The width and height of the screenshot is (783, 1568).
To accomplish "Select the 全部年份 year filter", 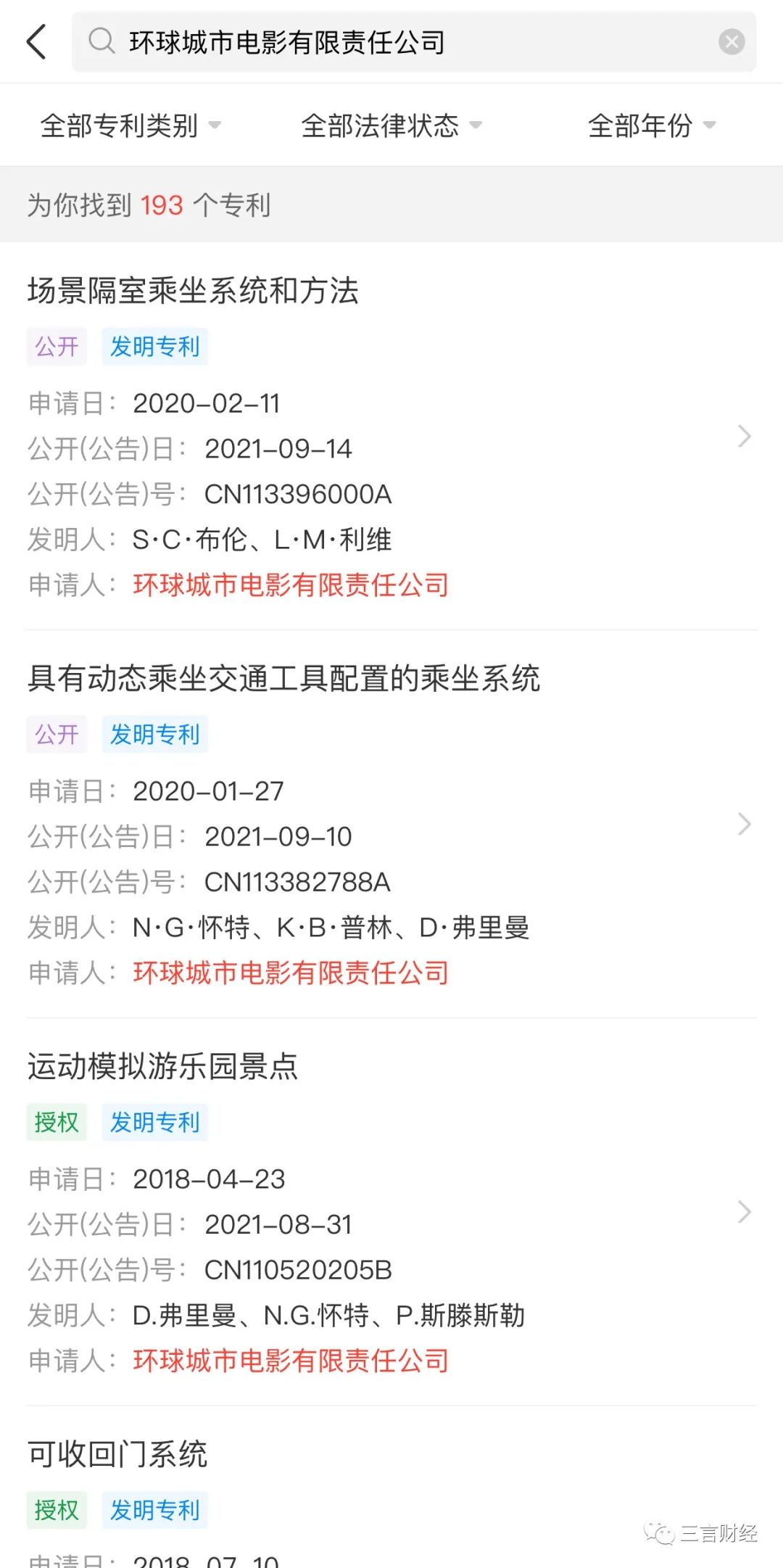I will (x=651, y=125).
